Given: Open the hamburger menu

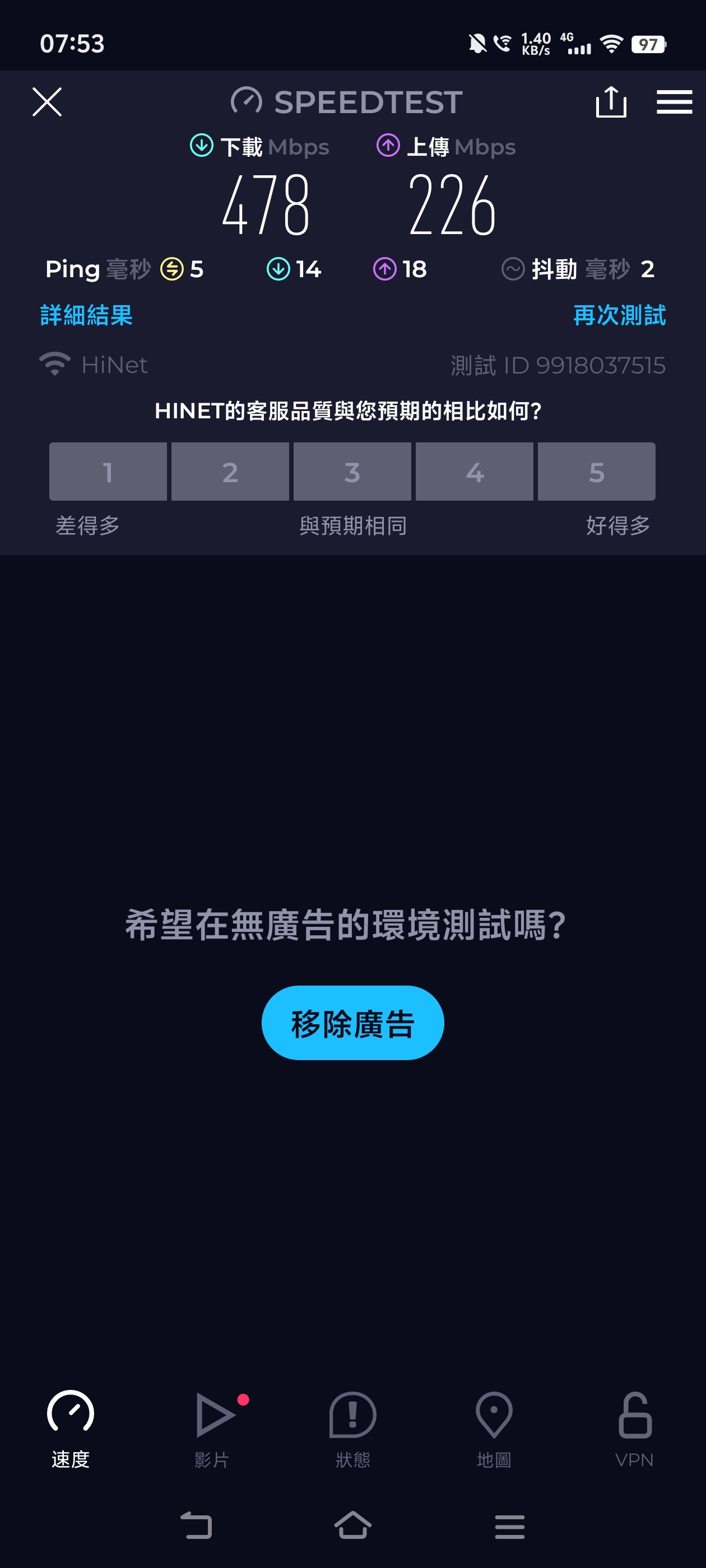Looking at the screenshot, I should [674, 102].
